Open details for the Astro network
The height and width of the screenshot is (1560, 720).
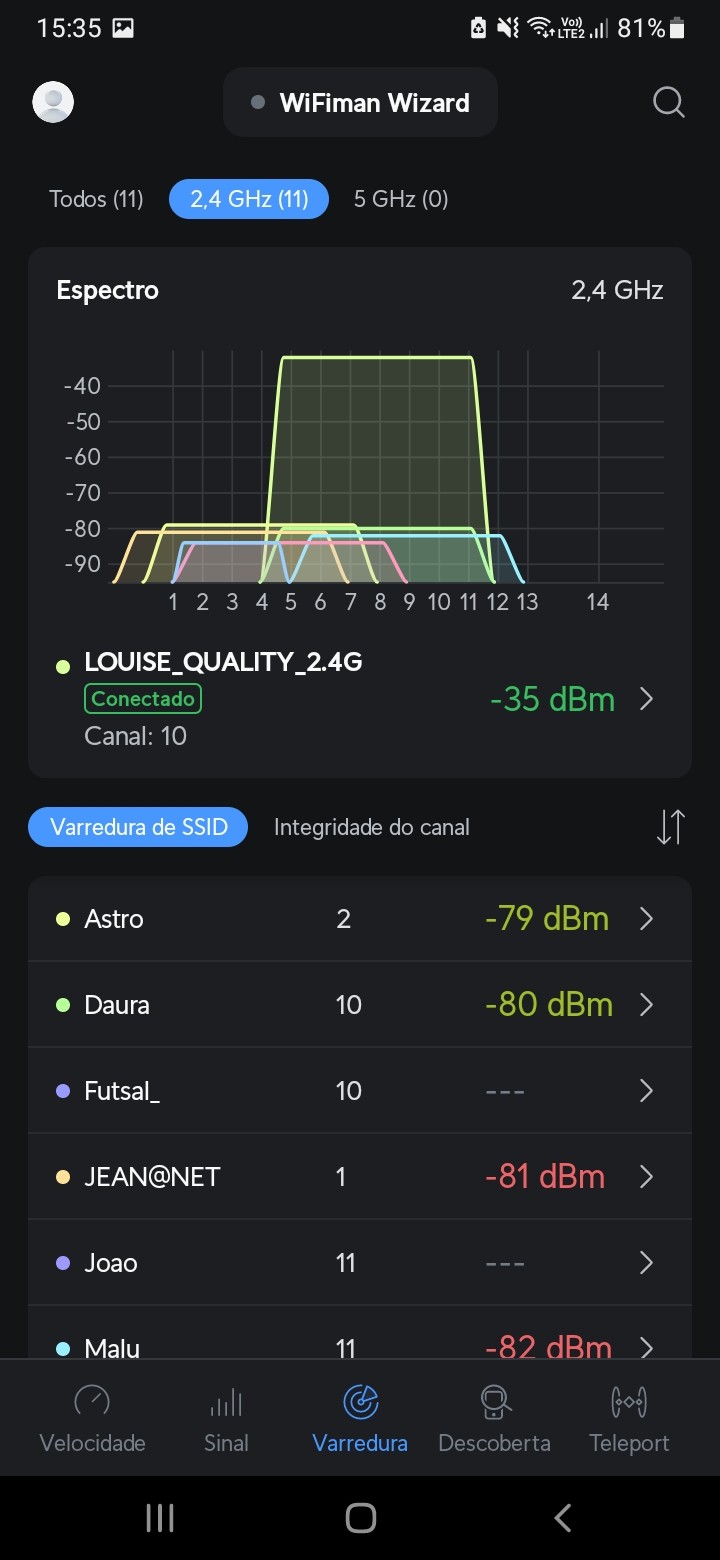coord(360,919)
